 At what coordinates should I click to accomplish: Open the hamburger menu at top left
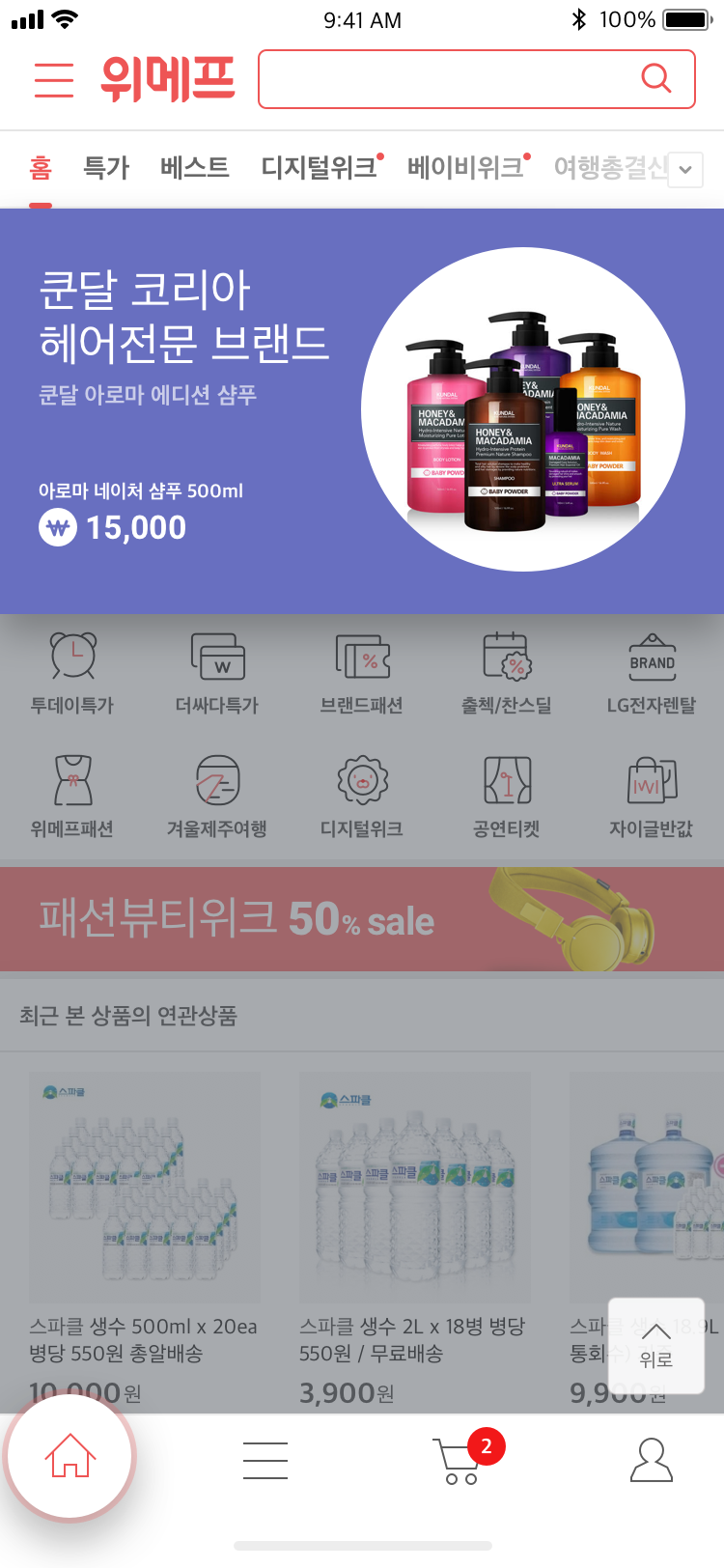coord(54,79)
